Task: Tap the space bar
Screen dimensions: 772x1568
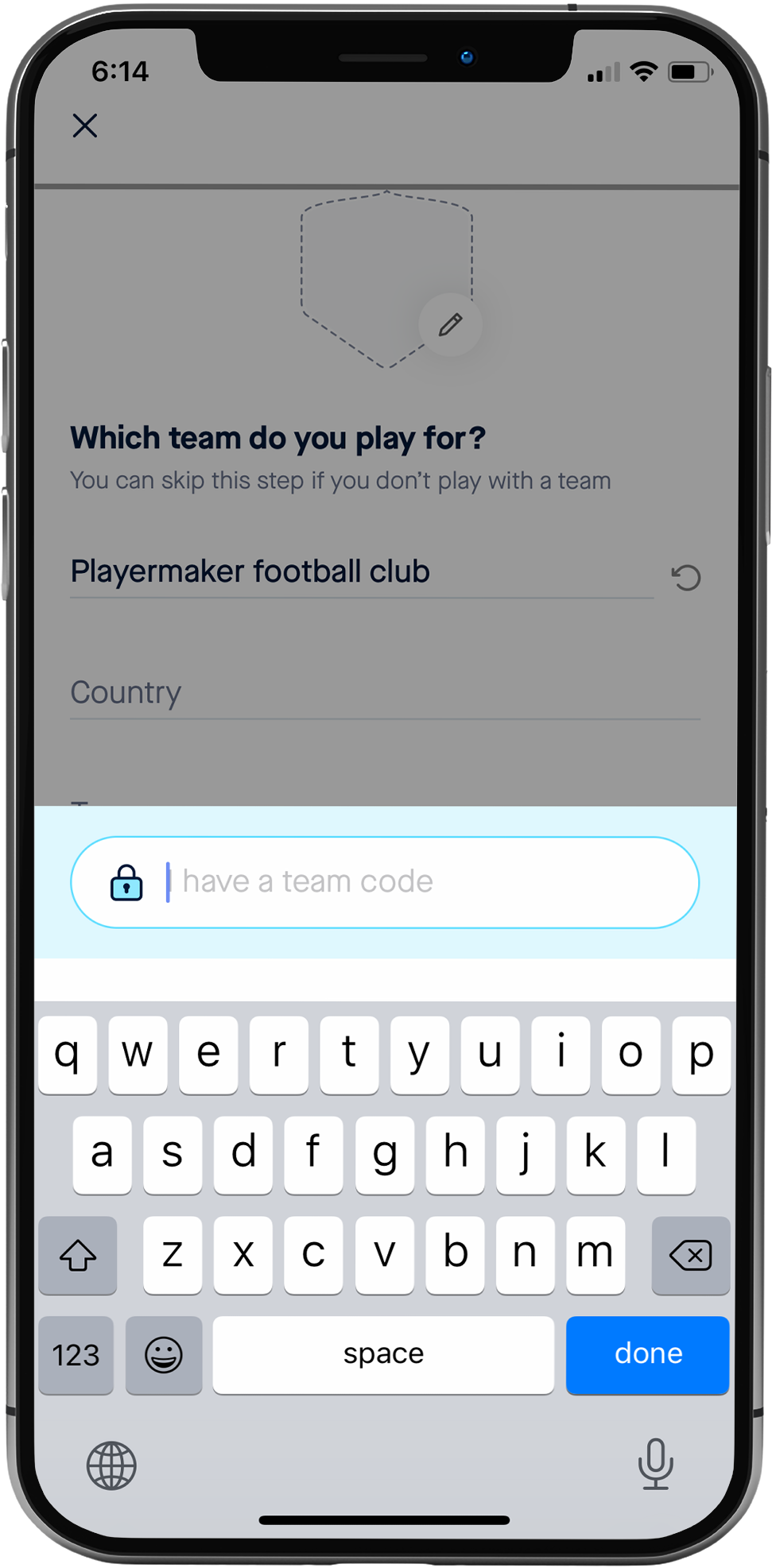Action: (x=383, y=1354)
